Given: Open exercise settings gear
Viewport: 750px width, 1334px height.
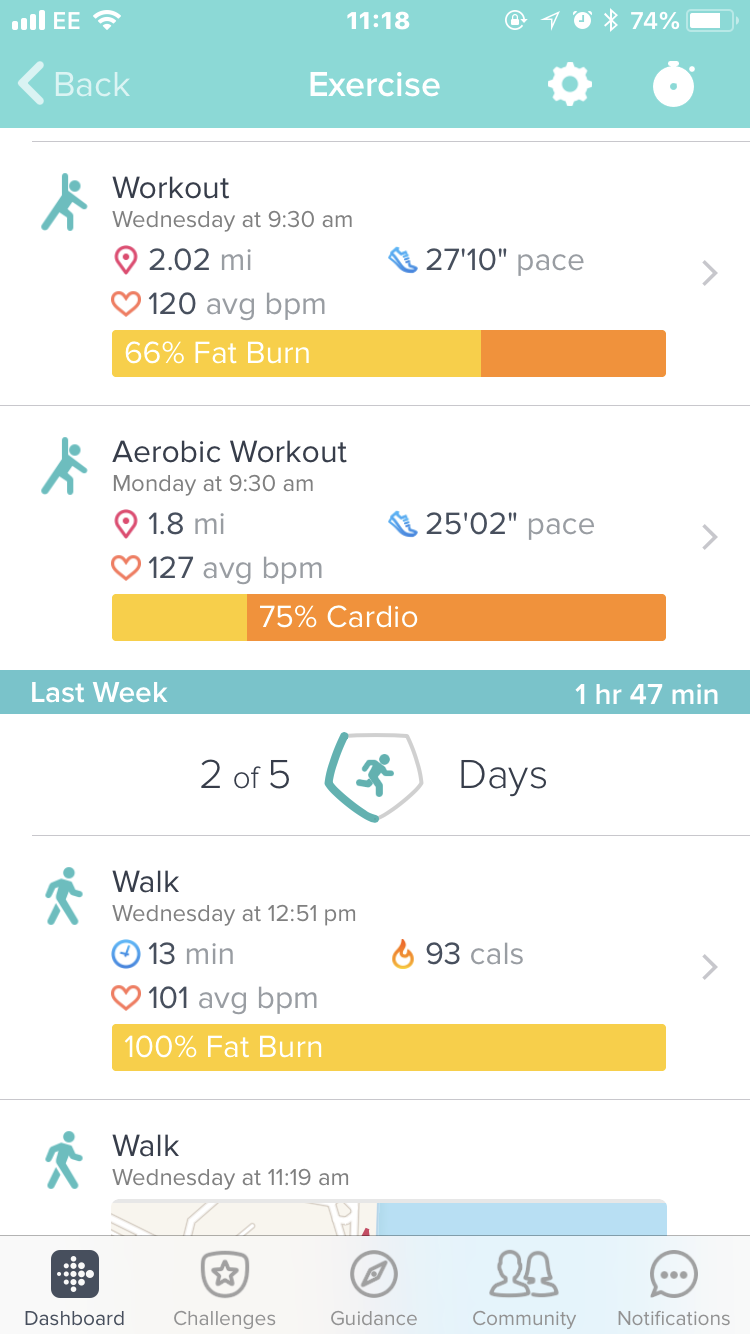Looking at the screenshot, I should coord(570,85).
